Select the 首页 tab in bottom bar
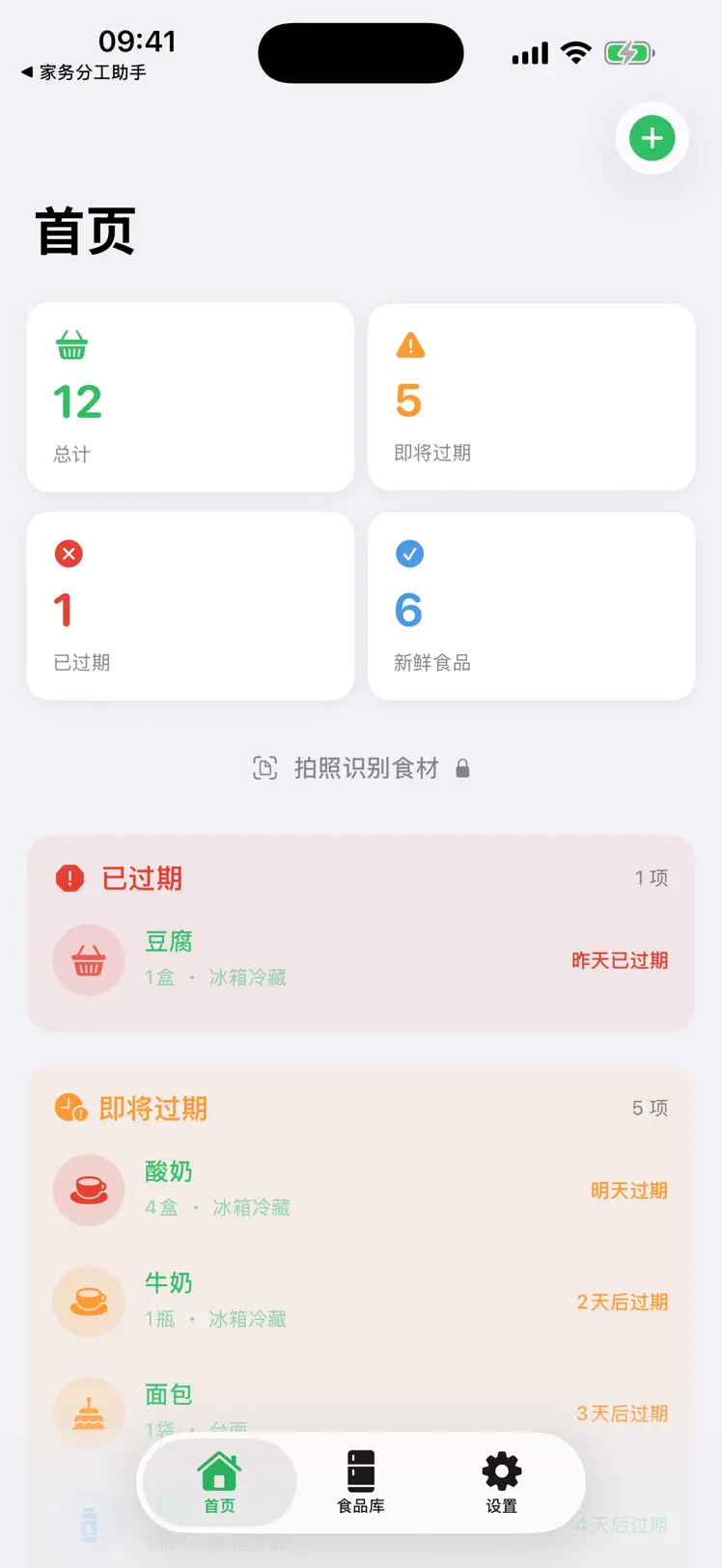722x1568 pixels. (x=218, y=1482)
